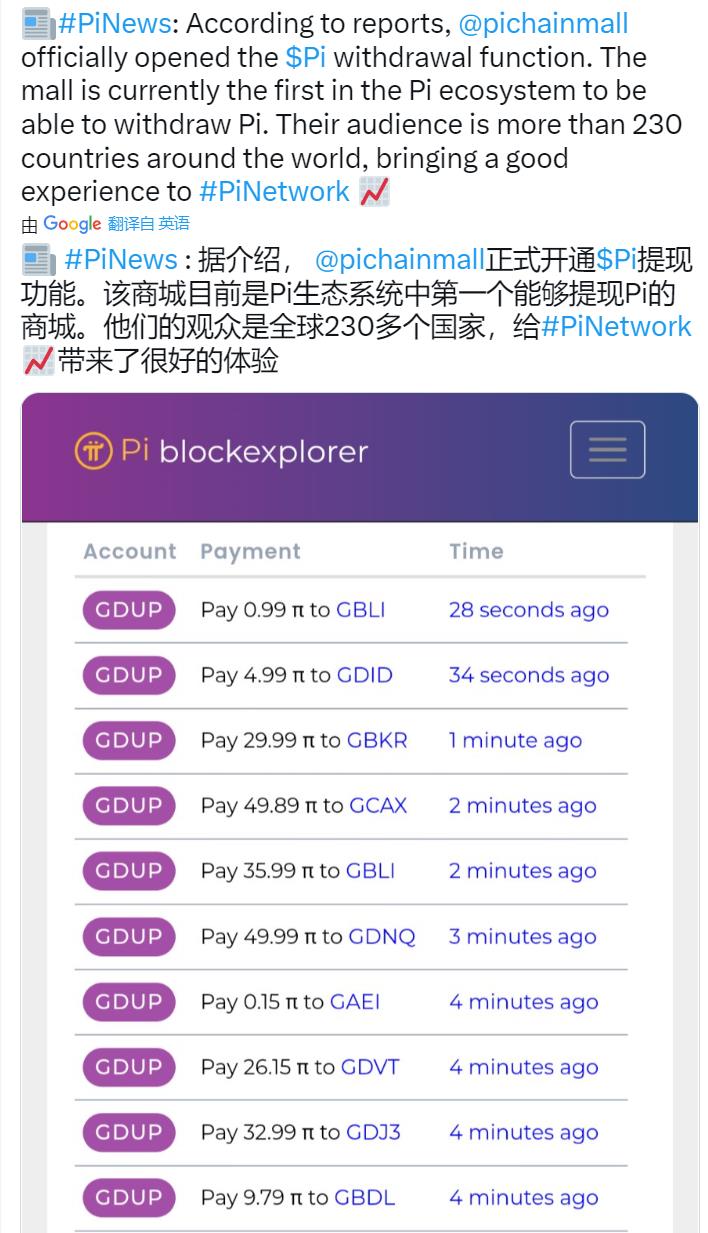This screenshot has width=708, height=1233.
Task: Tap the $Pi cashtag in the English text
Action: tap(306, 56)
